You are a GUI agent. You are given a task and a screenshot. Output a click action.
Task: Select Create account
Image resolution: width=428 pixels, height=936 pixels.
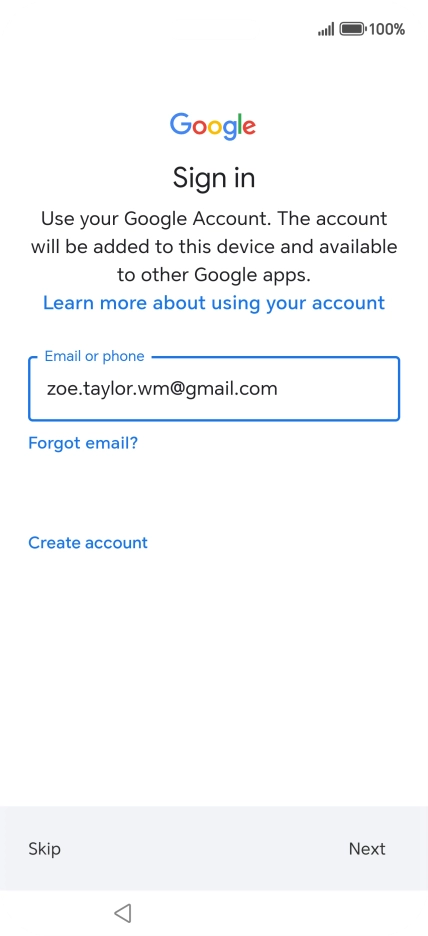(x=88, y=543)
